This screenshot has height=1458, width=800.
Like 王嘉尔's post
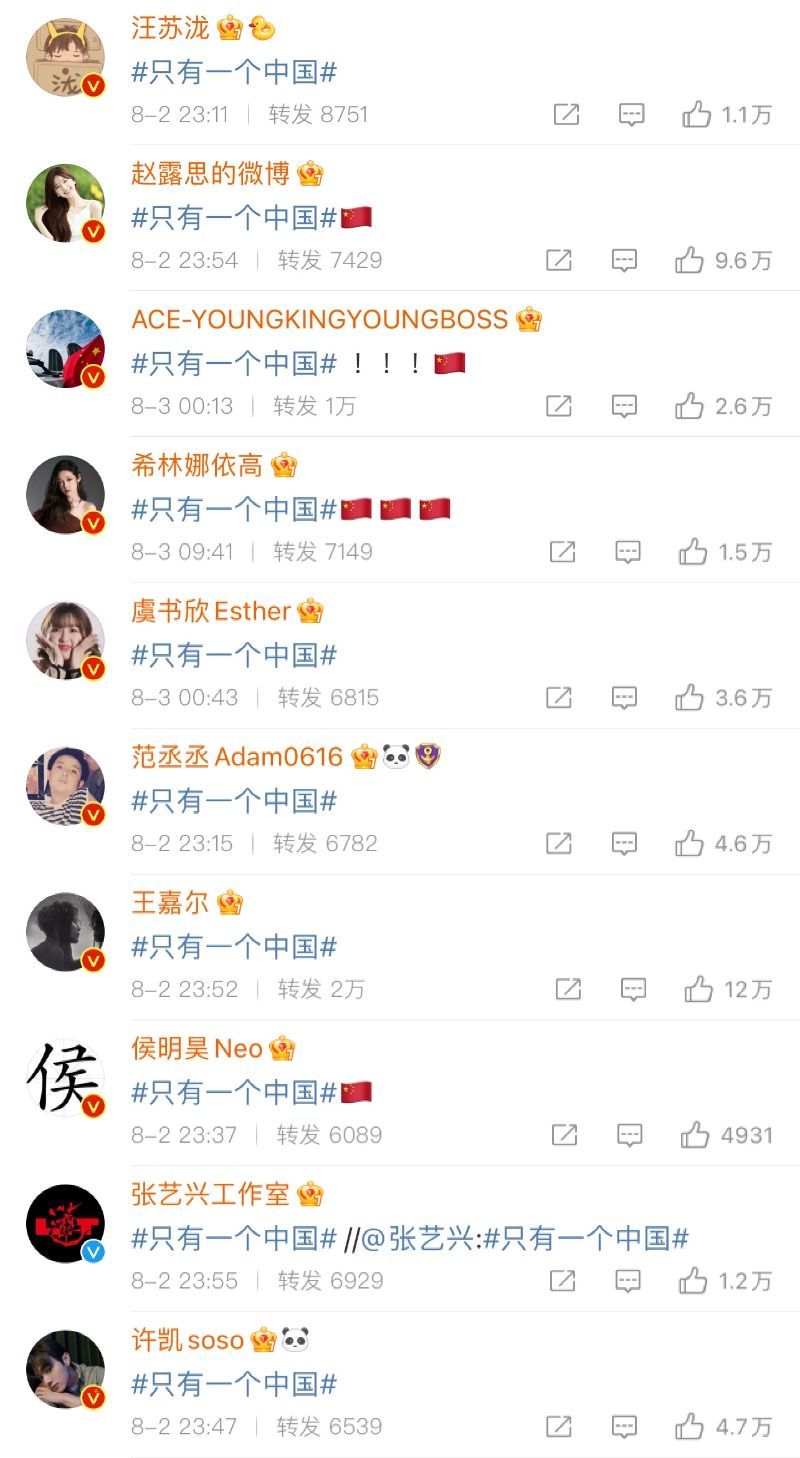point(698,989)
